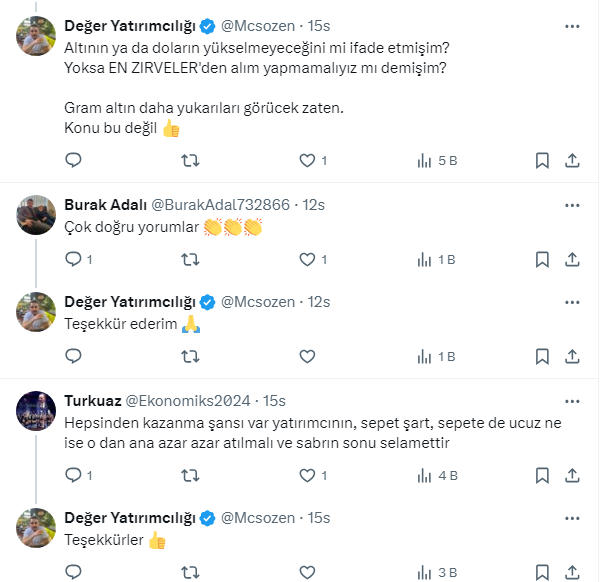Retweet Burak Adalı's reply
This screenshot has height=582, width=613.
coord(190,259)
